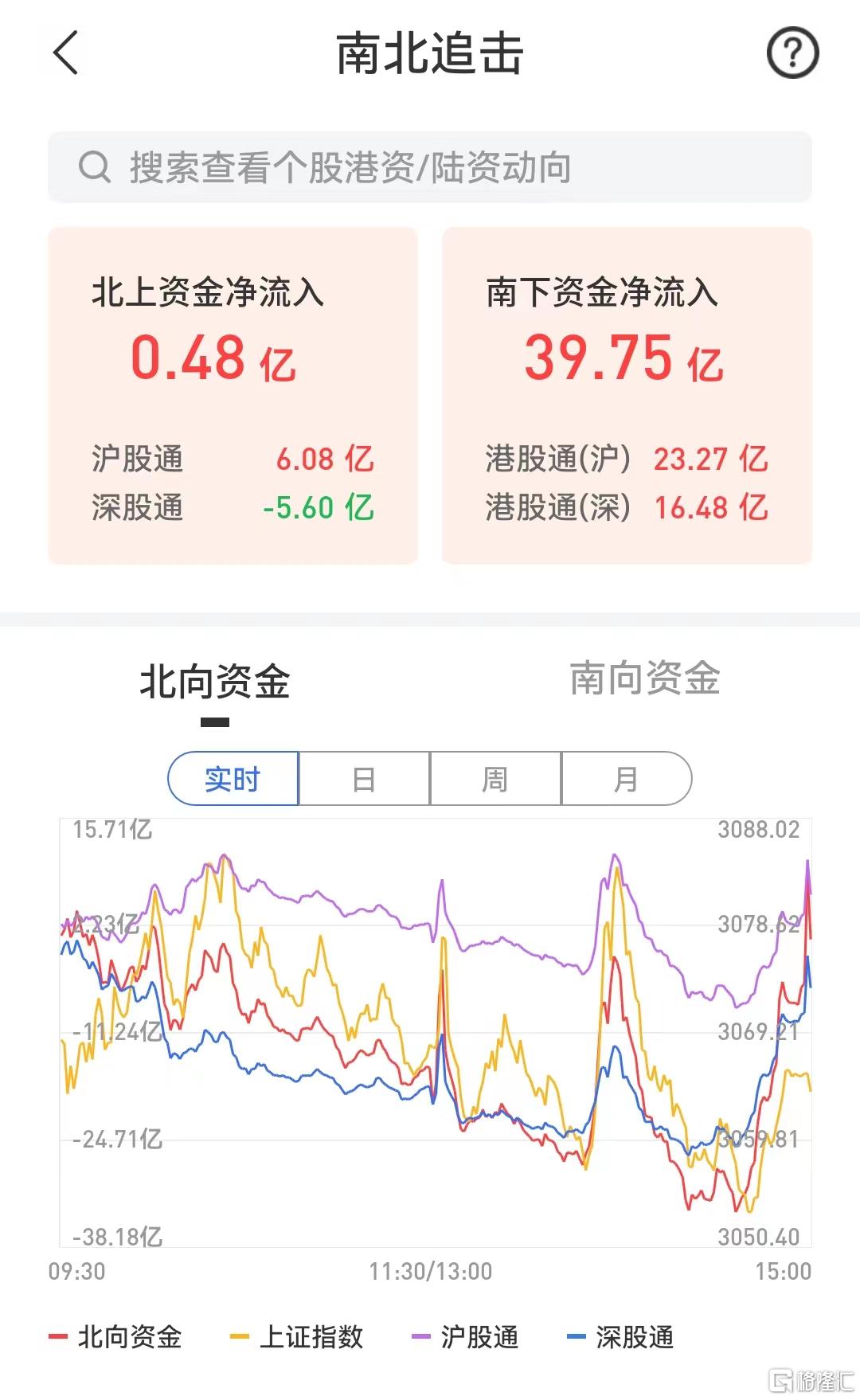Toggle the 沪股通 legend line
This screenshot has width=860, height=1400.
pyautogui.click(x=465, y=1337)
